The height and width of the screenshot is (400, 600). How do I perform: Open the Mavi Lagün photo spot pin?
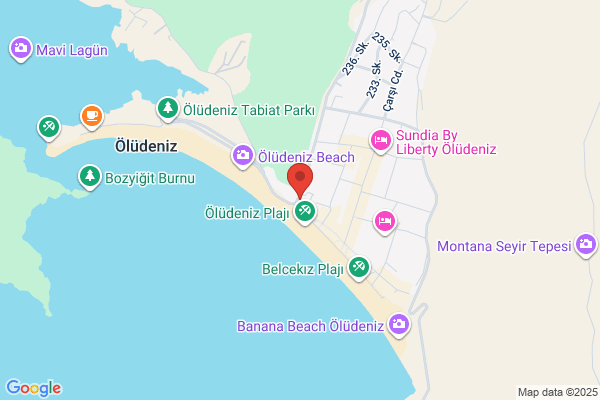pos(20,49)
